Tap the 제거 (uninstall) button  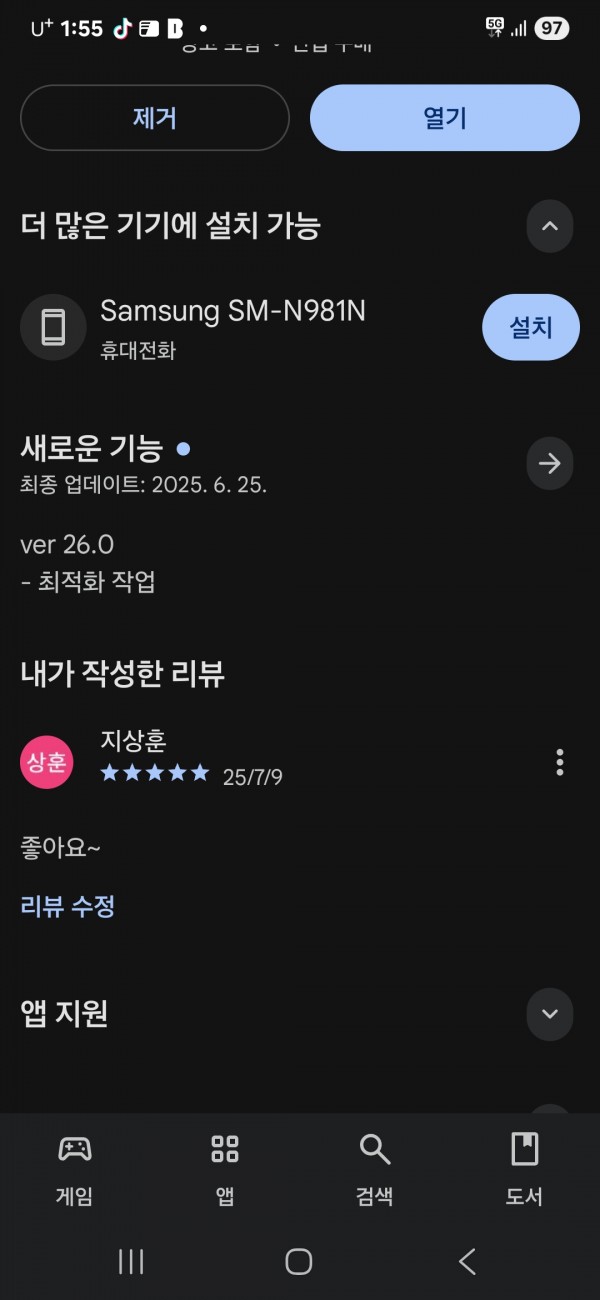[x=155, y=118]
